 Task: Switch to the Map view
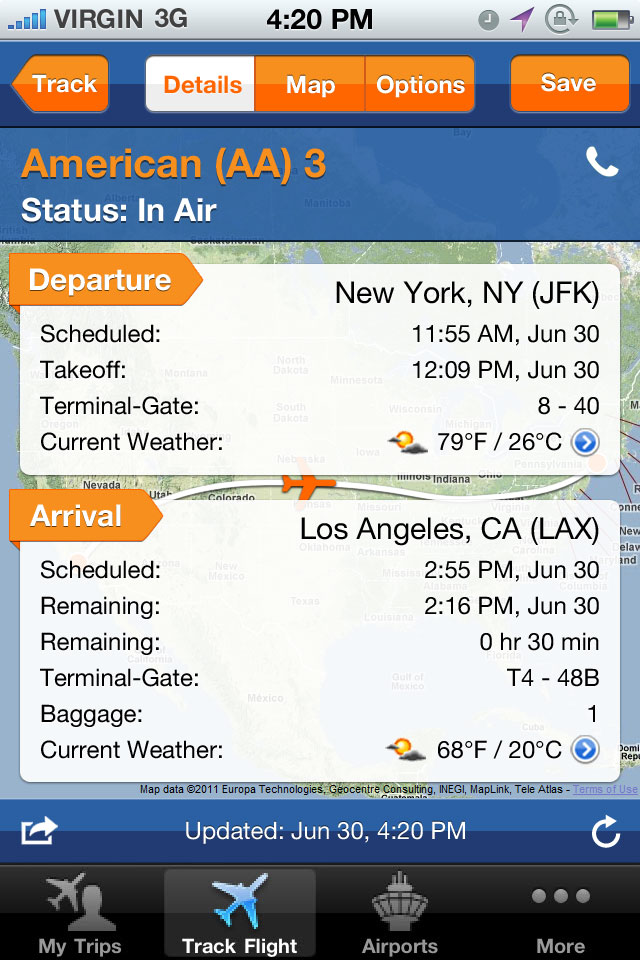(310, 85)
